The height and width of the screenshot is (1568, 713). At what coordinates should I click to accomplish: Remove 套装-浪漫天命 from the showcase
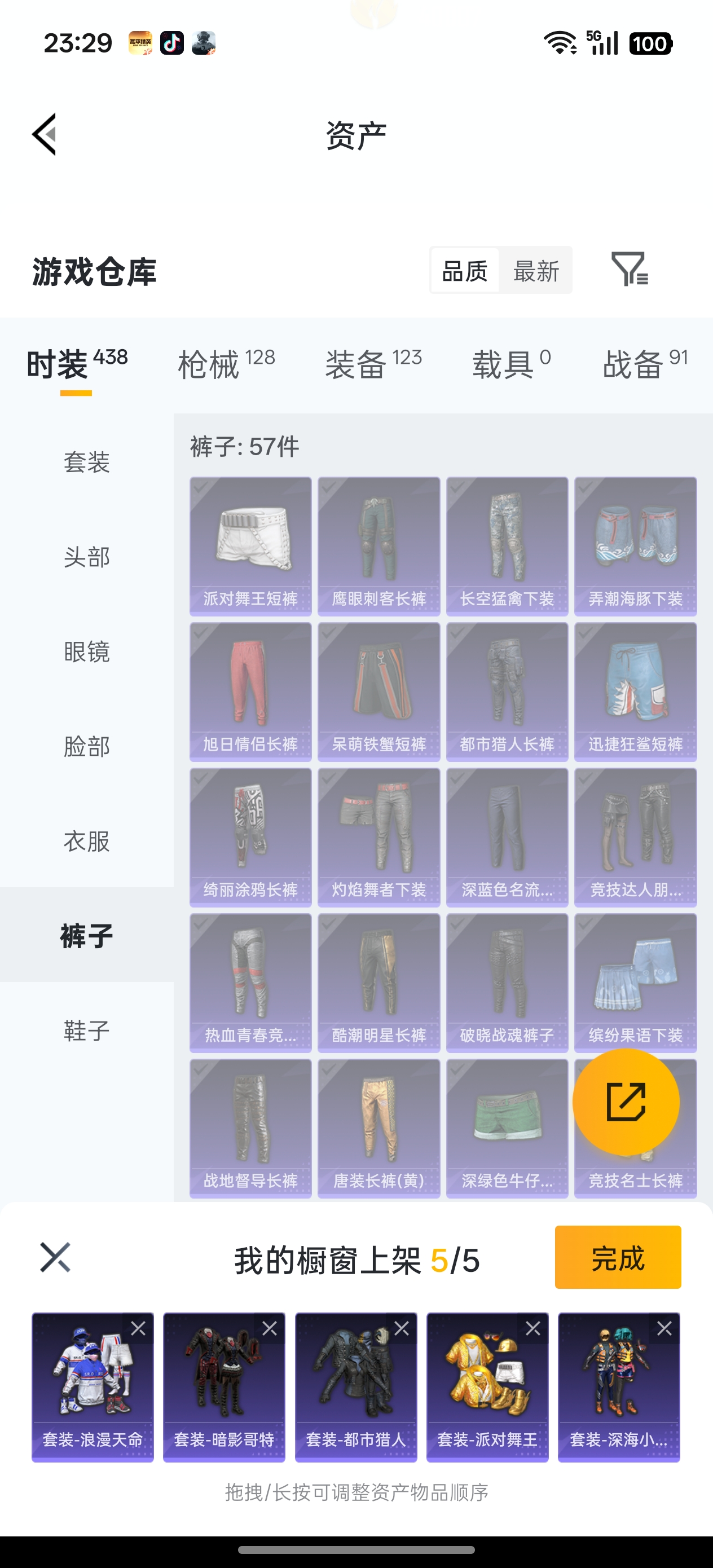point(138,1329)
